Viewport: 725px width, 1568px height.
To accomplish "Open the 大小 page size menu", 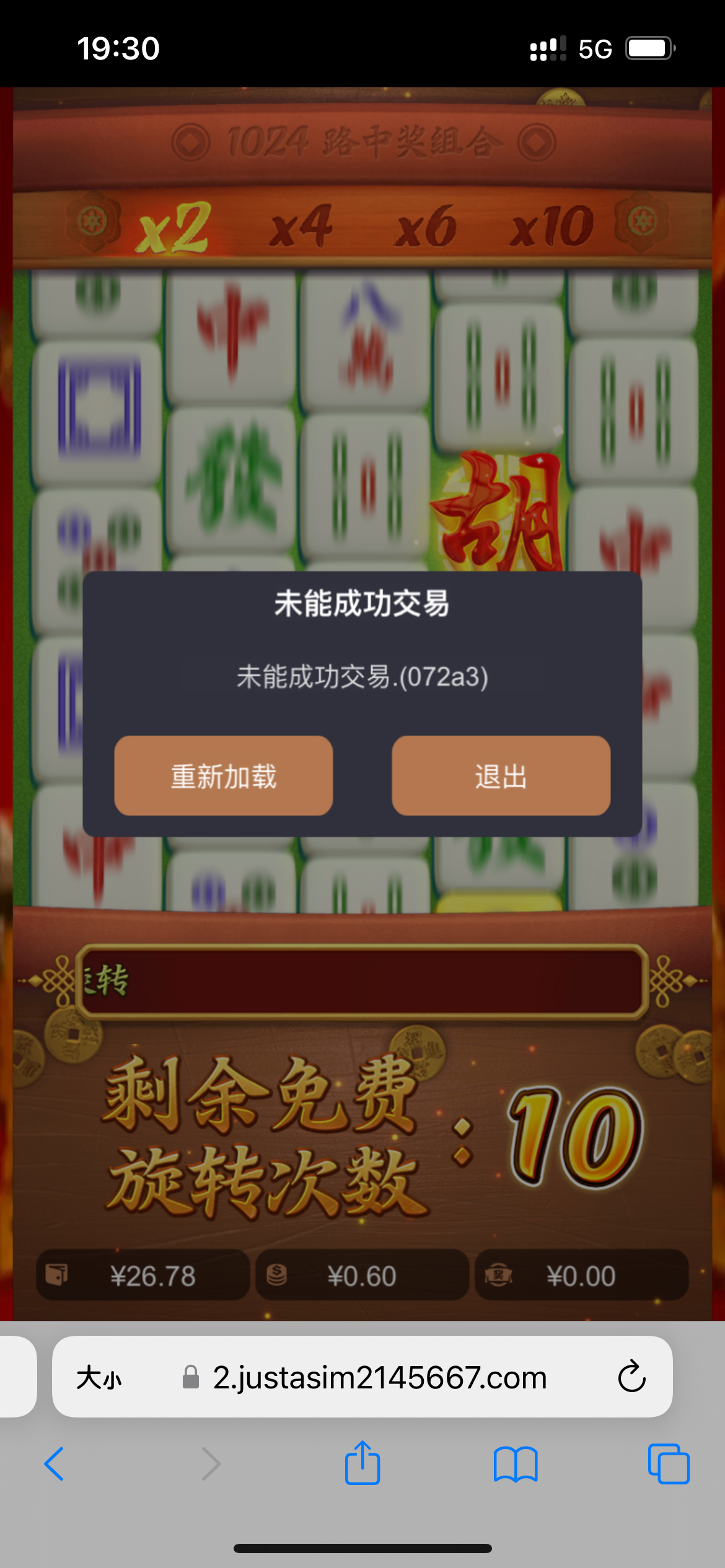I will 99,1378.
